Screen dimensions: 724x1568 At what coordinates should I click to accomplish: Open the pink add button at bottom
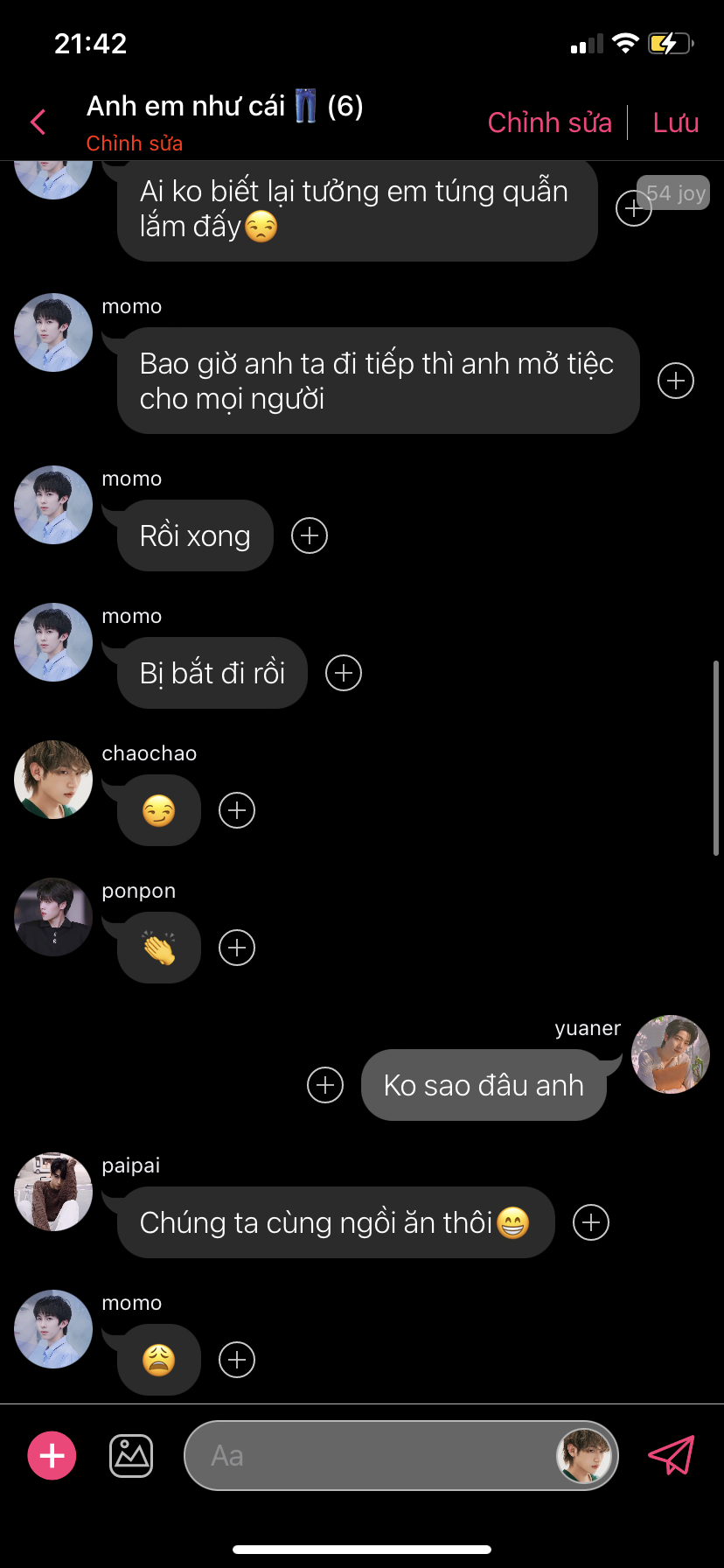tap(52, 1455)
